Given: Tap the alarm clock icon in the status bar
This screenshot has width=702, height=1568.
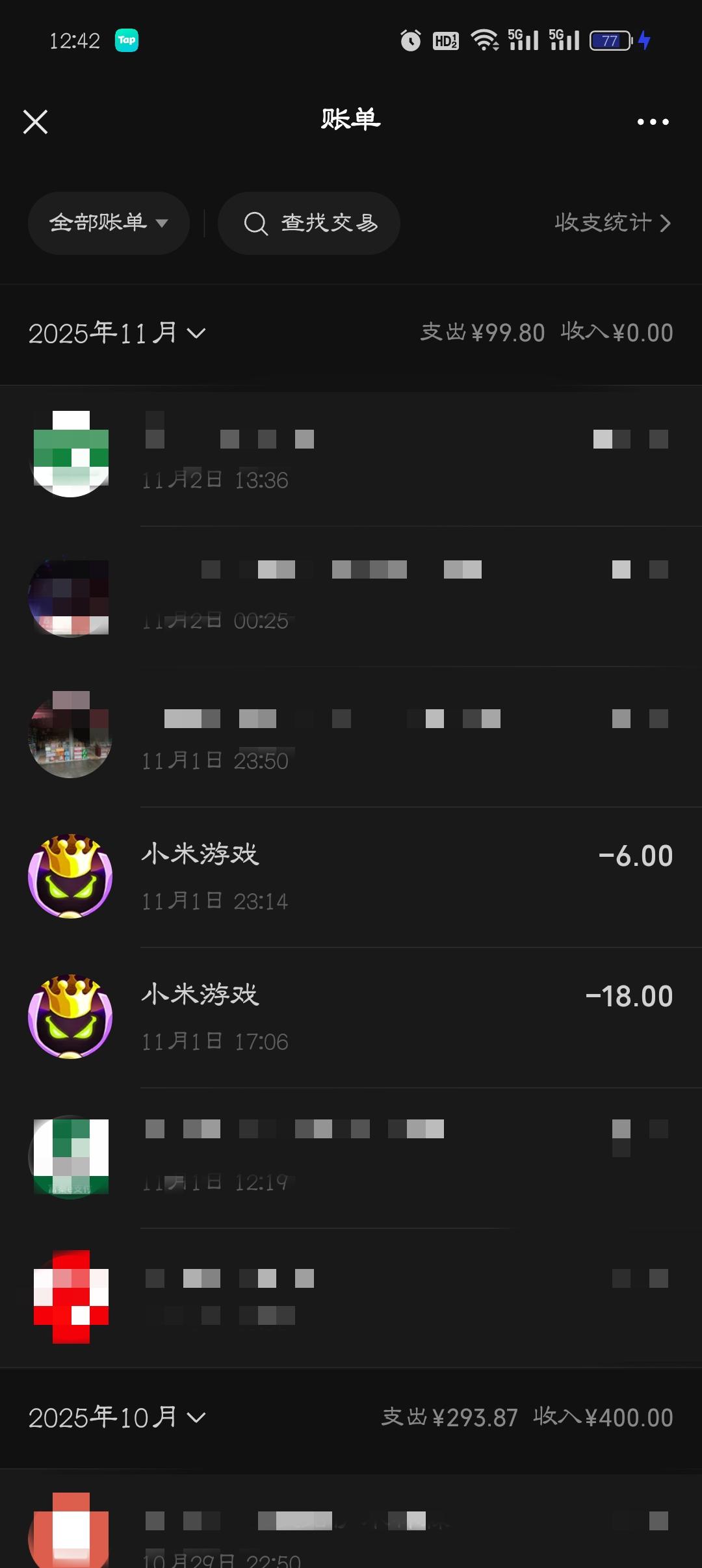Looking at the screenshot, I should (x=410, y=40).
